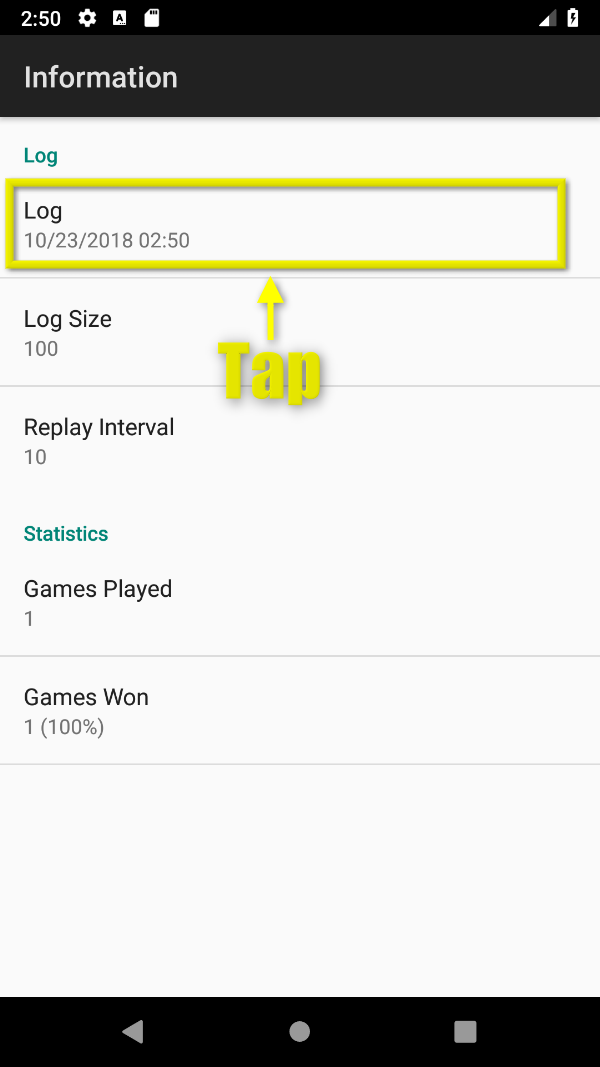Select the Games Won row
Image resolution: width=600 pixels, height=1067 pixels.
coord(300,710)
